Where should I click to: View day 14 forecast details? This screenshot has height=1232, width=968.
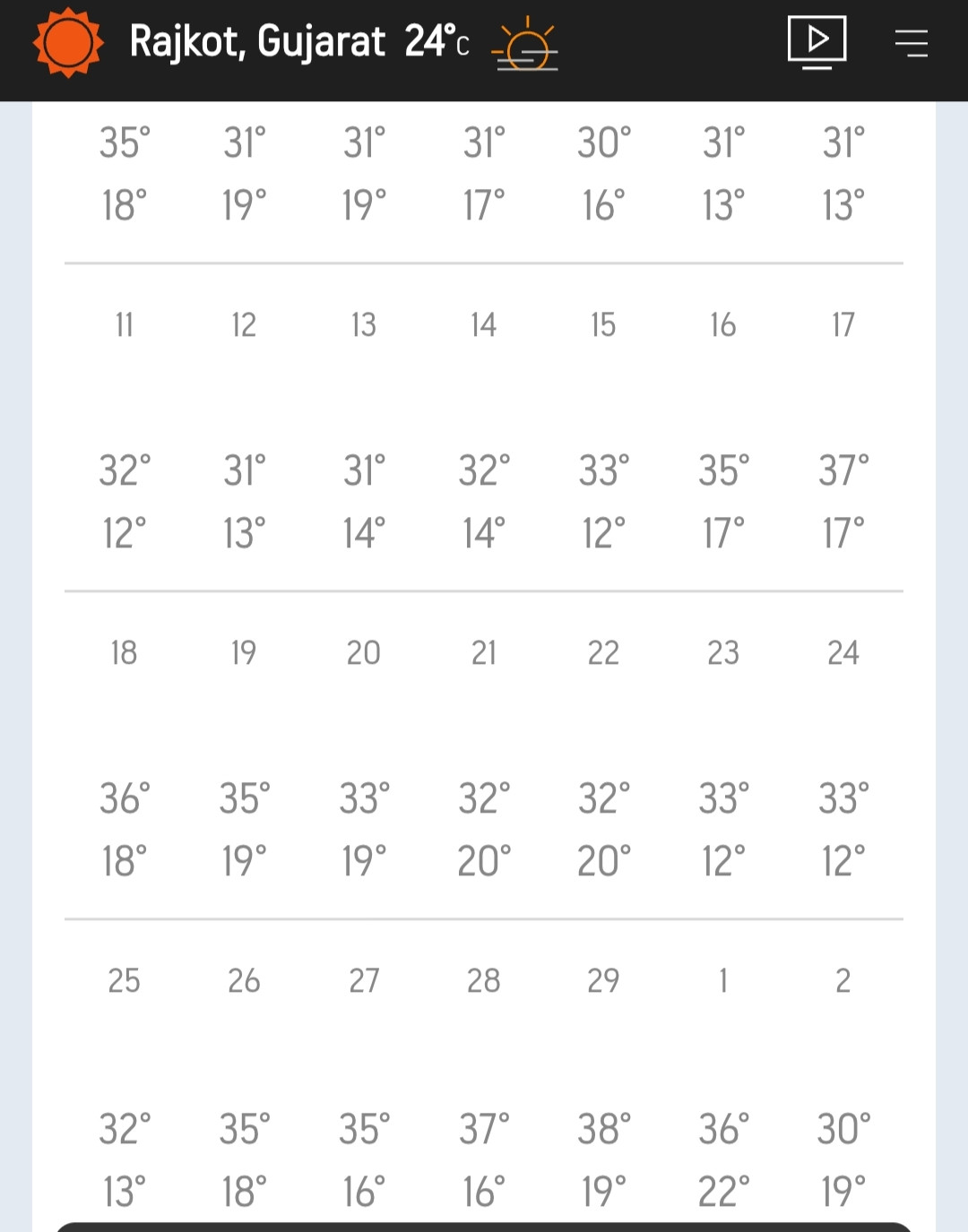[484, 325]
